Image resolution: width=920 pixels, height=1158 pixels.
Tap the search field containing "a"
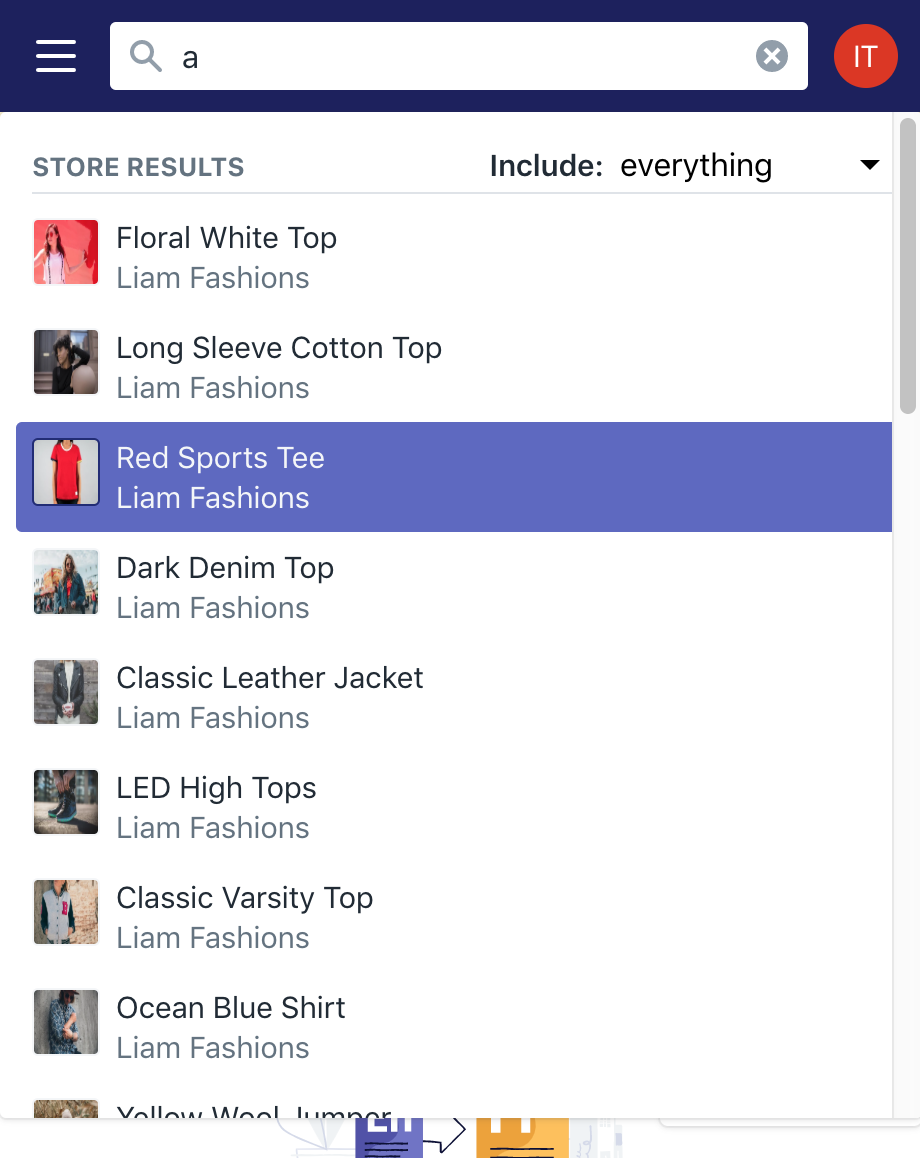pos(459,56)
